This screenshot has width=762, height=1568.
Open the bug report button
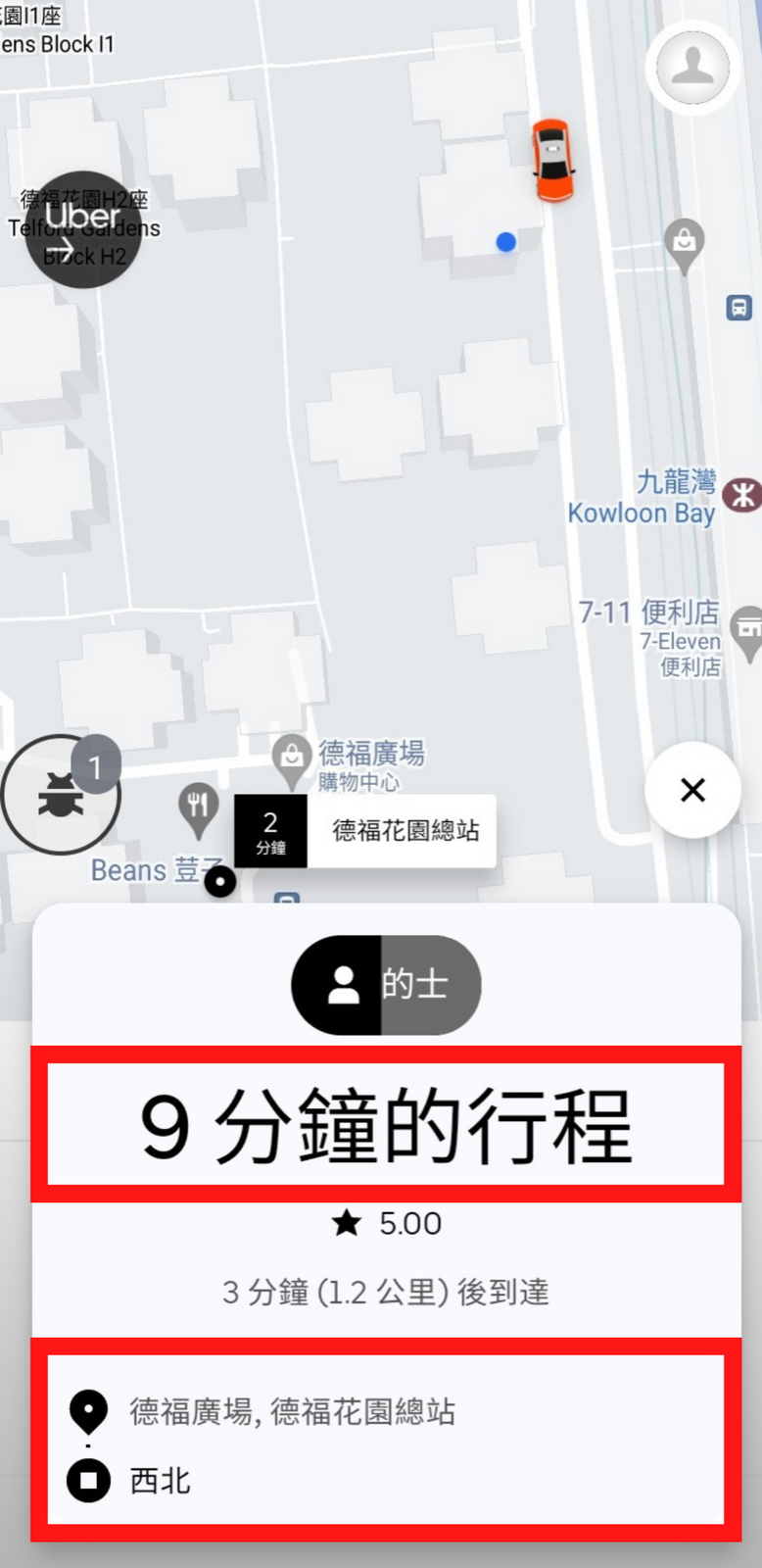pos(61,795)
